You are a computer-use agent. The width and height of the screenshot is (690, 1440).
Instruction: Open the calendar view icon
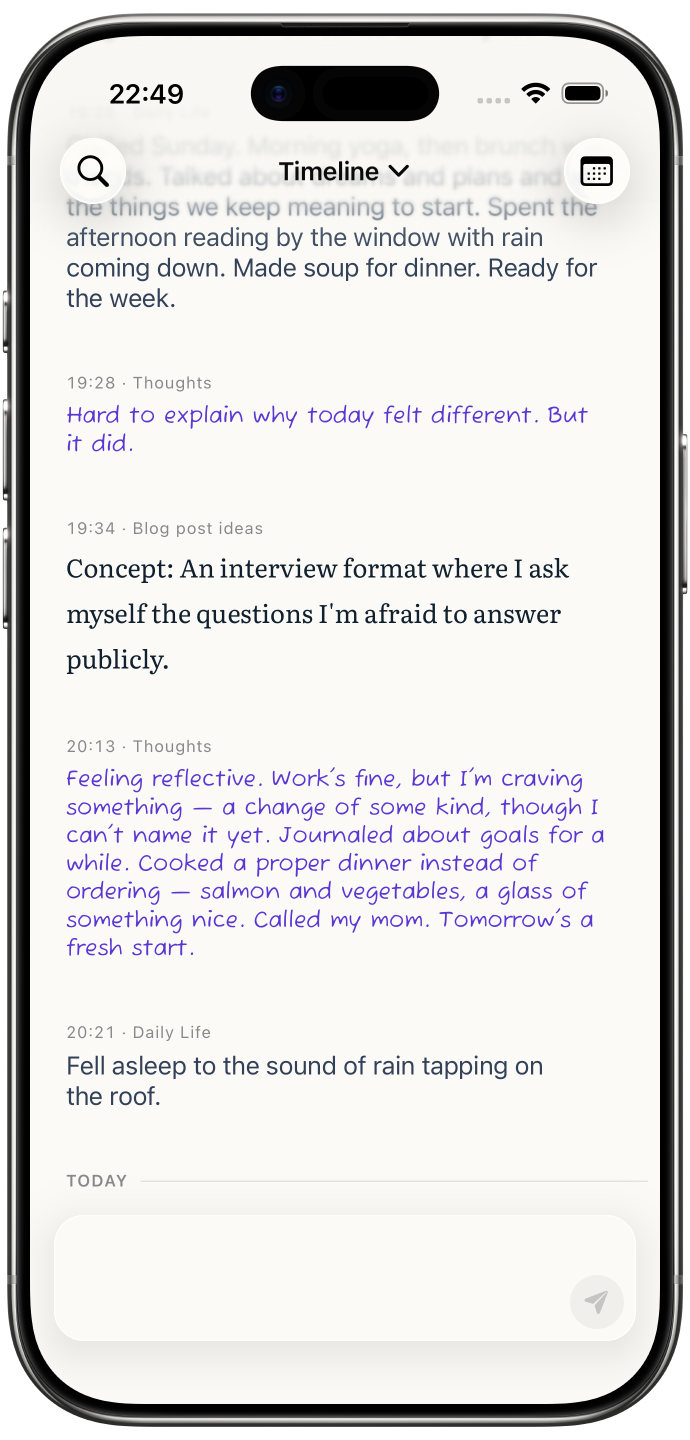pyautogui.click(x=596, y=171)
